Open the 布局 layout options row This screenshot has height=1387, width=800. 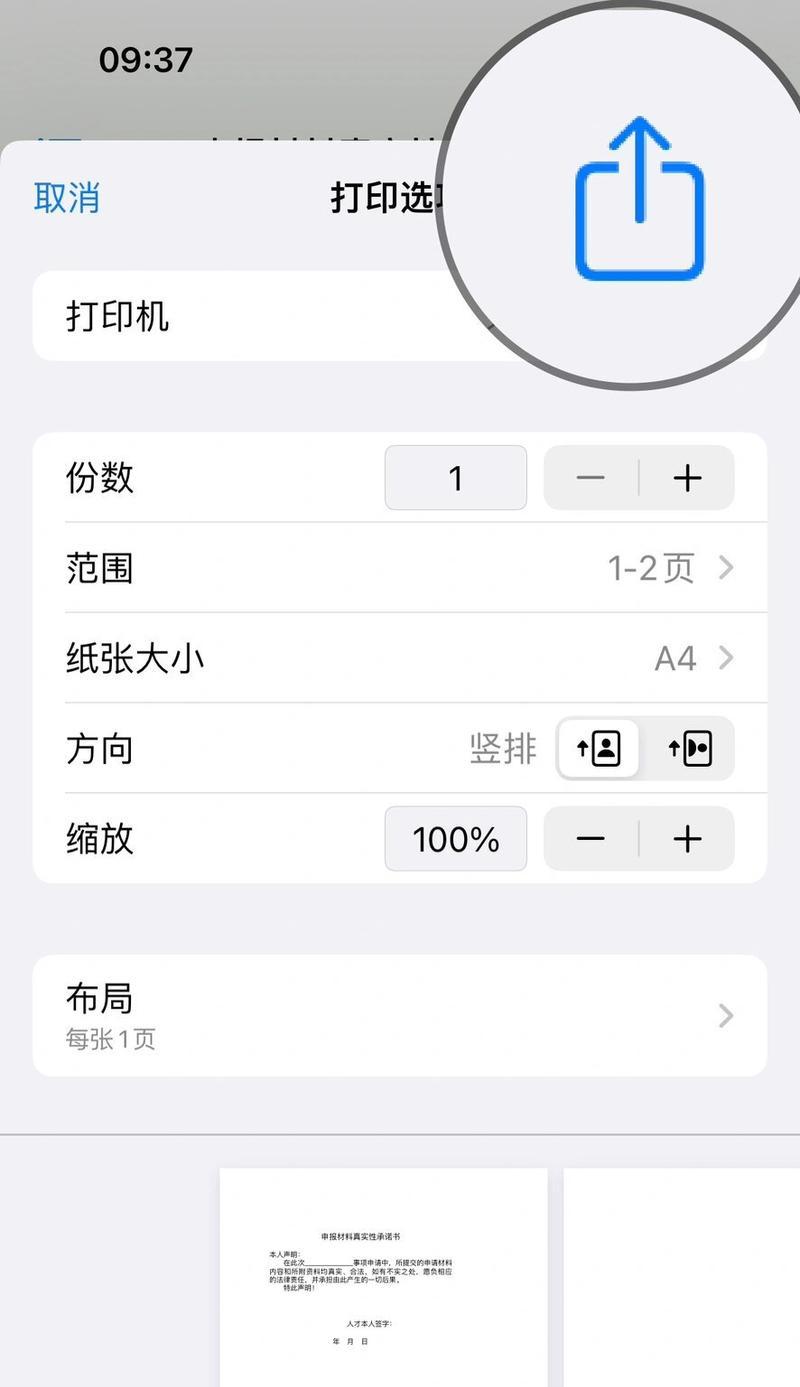pos(400,1016)
